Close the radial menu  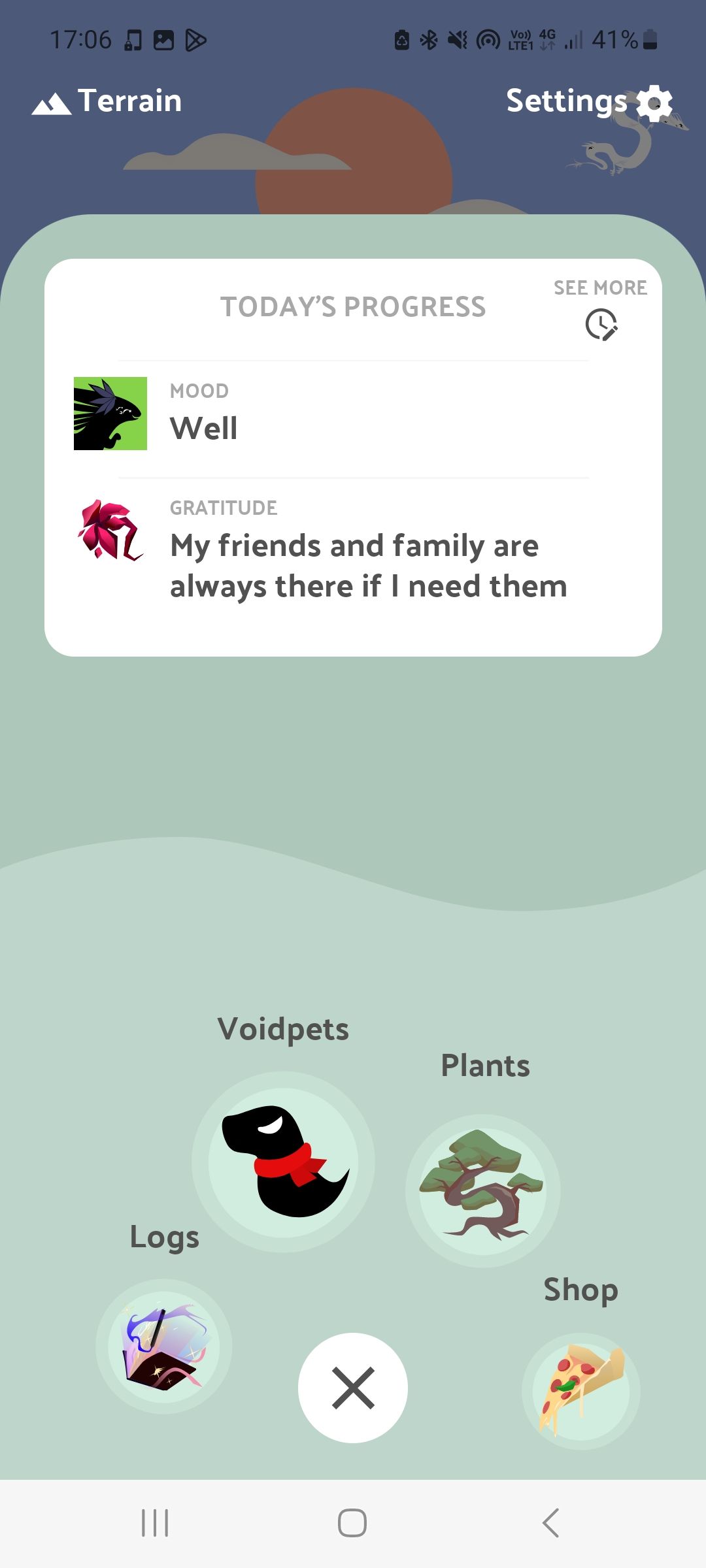(353, 1388)
